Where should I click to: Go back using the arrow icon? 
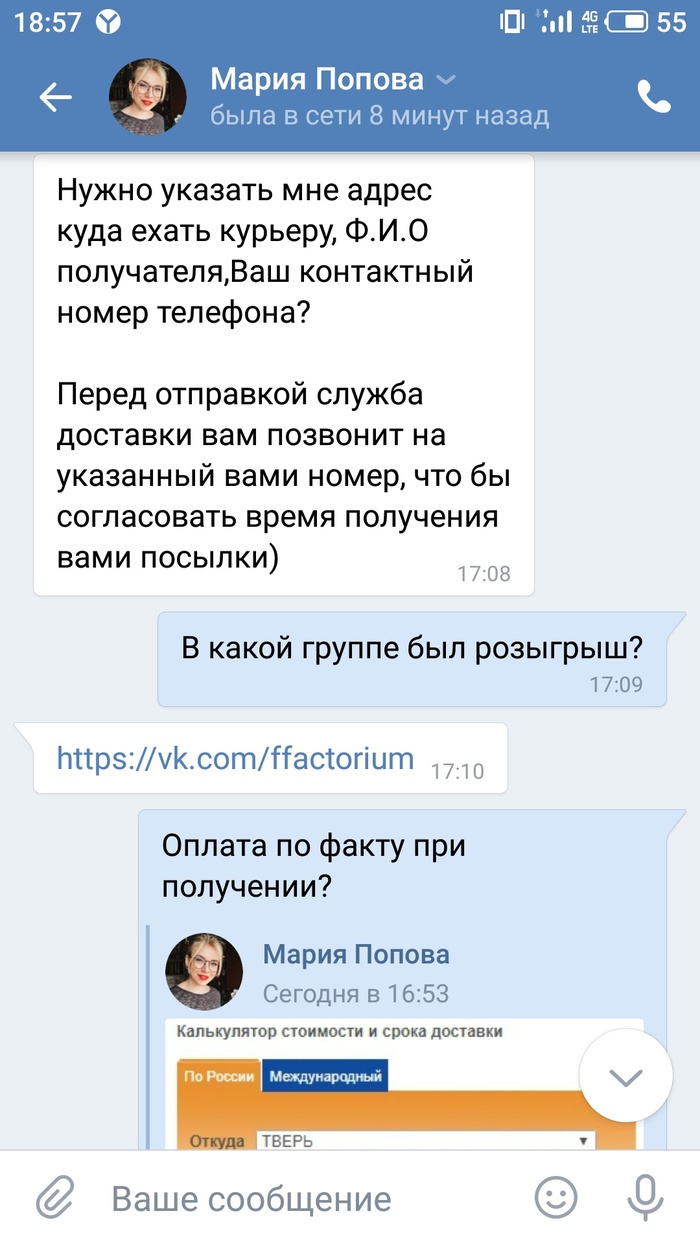pyautogui.click(x=55, y=97)
